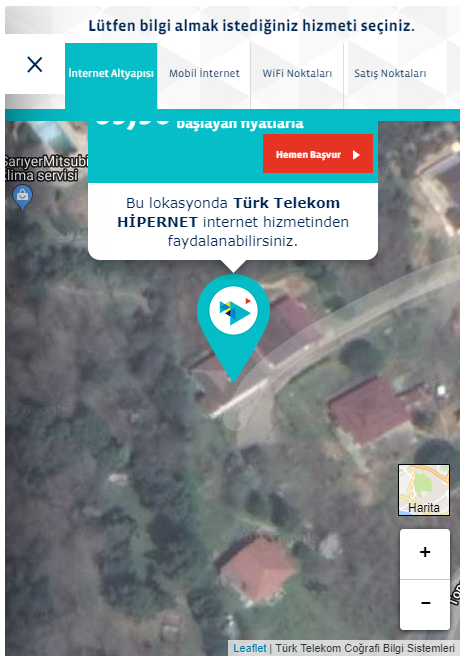
Task: Open the Leaflet attribution link
Action: [250, 648]
